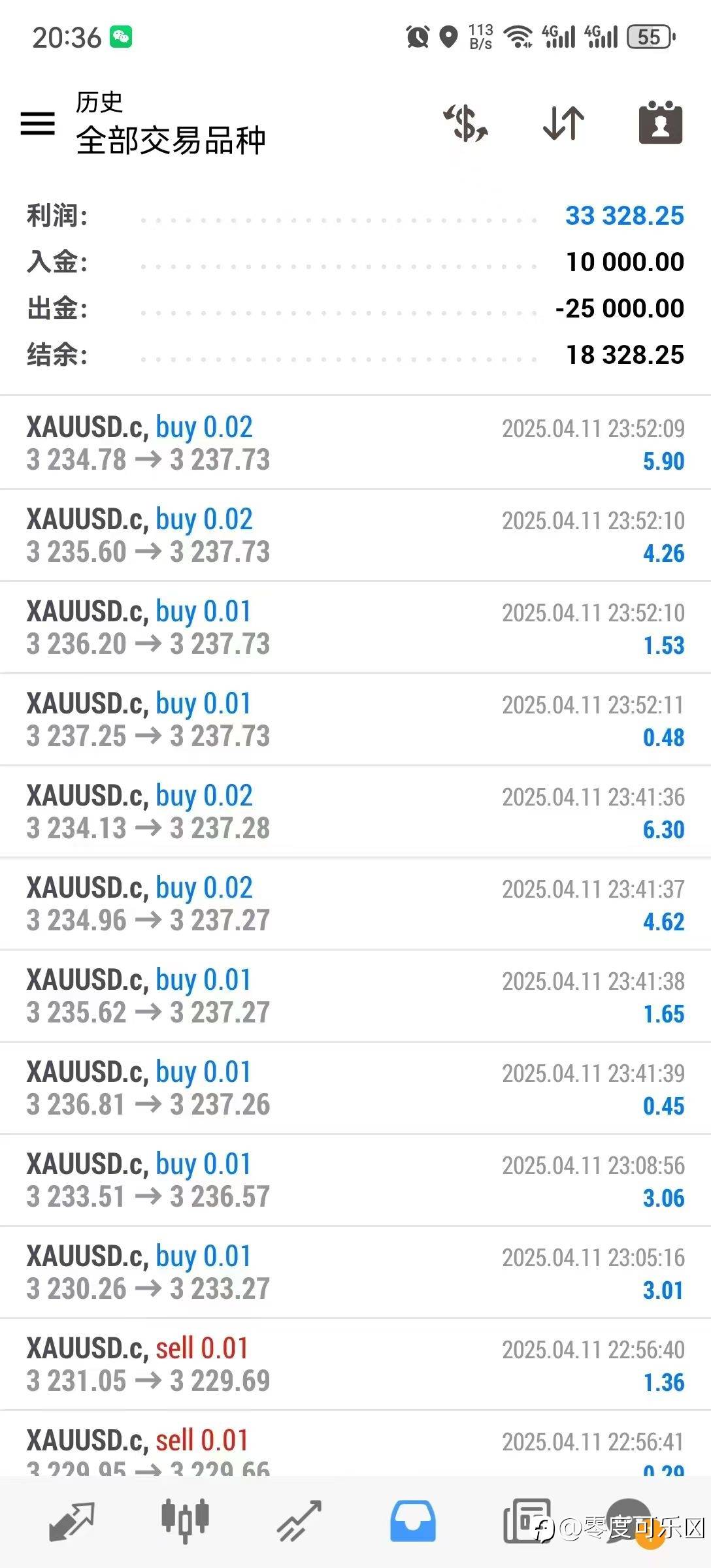Open the trade with 6.30 profit
This screenshot has width=711, height=1568.
tap(355, 811)
